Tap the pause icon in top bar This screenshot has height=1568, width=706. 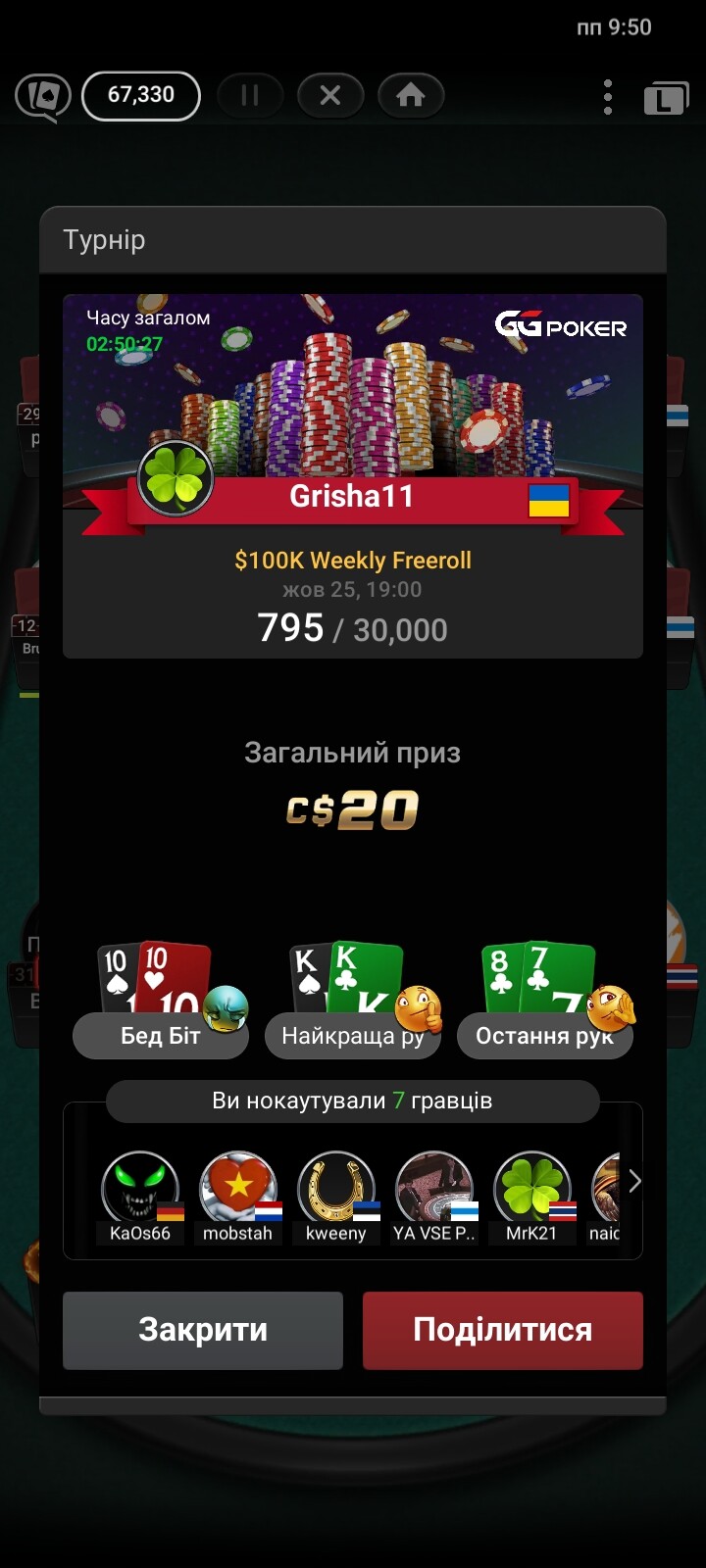click(250, 95)
